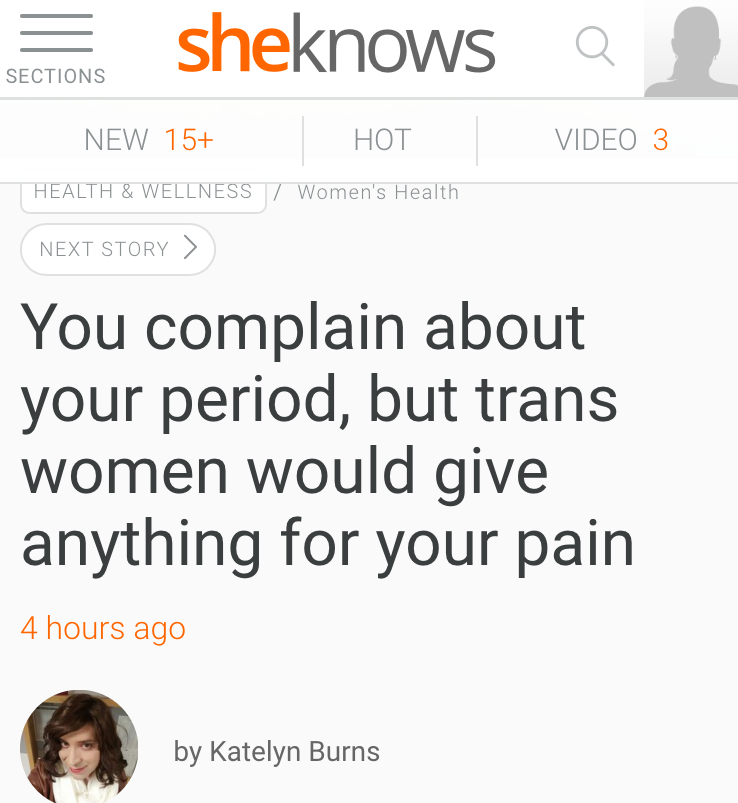This screenshot has height=803, width=738.
Task: Open the Sections hamburger menu
Action: [x=56, y=48]
